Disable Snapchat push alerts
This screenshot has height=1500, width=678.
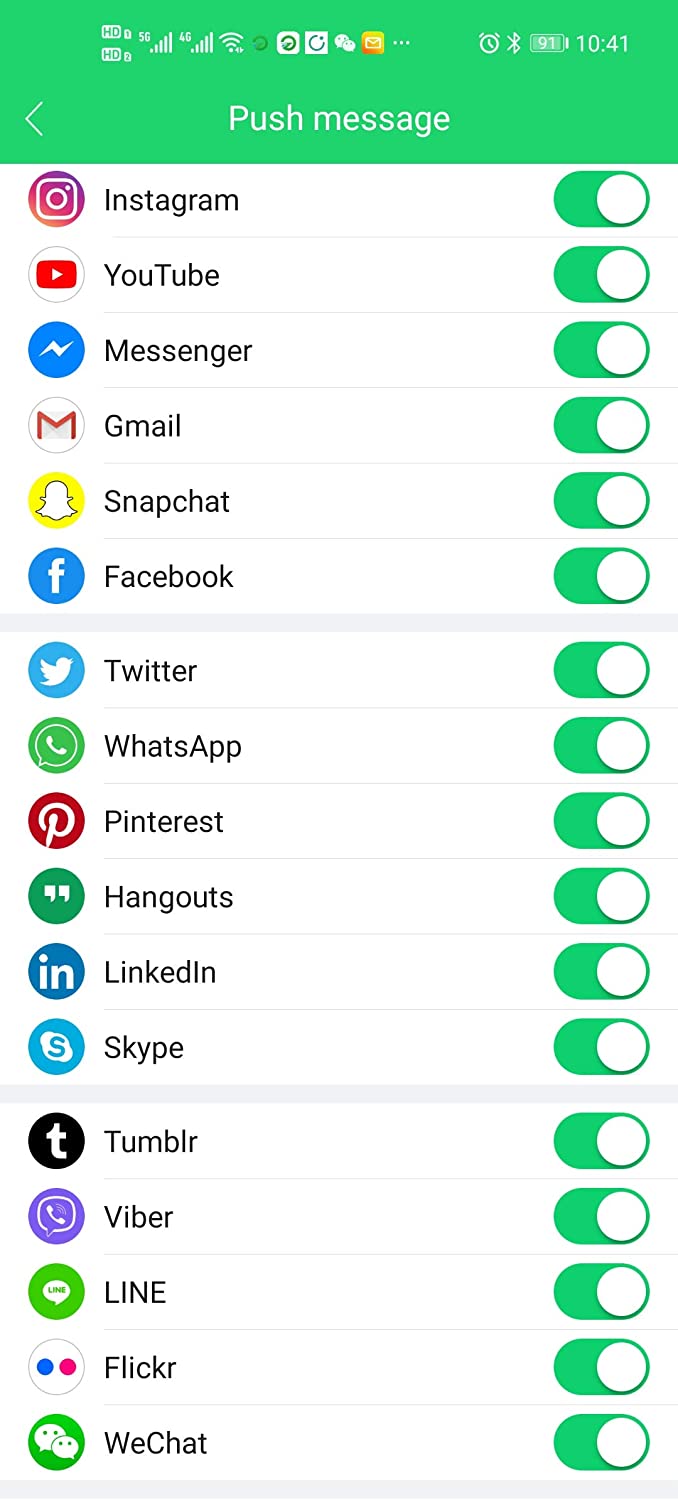click(602, 501)
